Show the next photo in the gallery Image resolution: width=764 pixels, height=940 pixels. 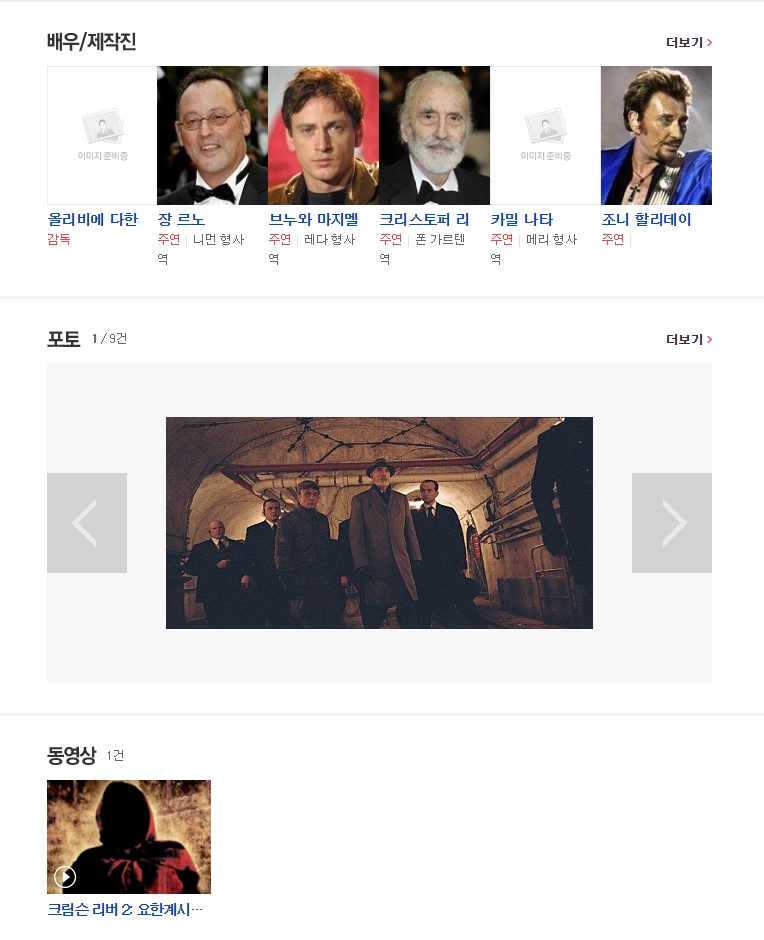point(671,523)
